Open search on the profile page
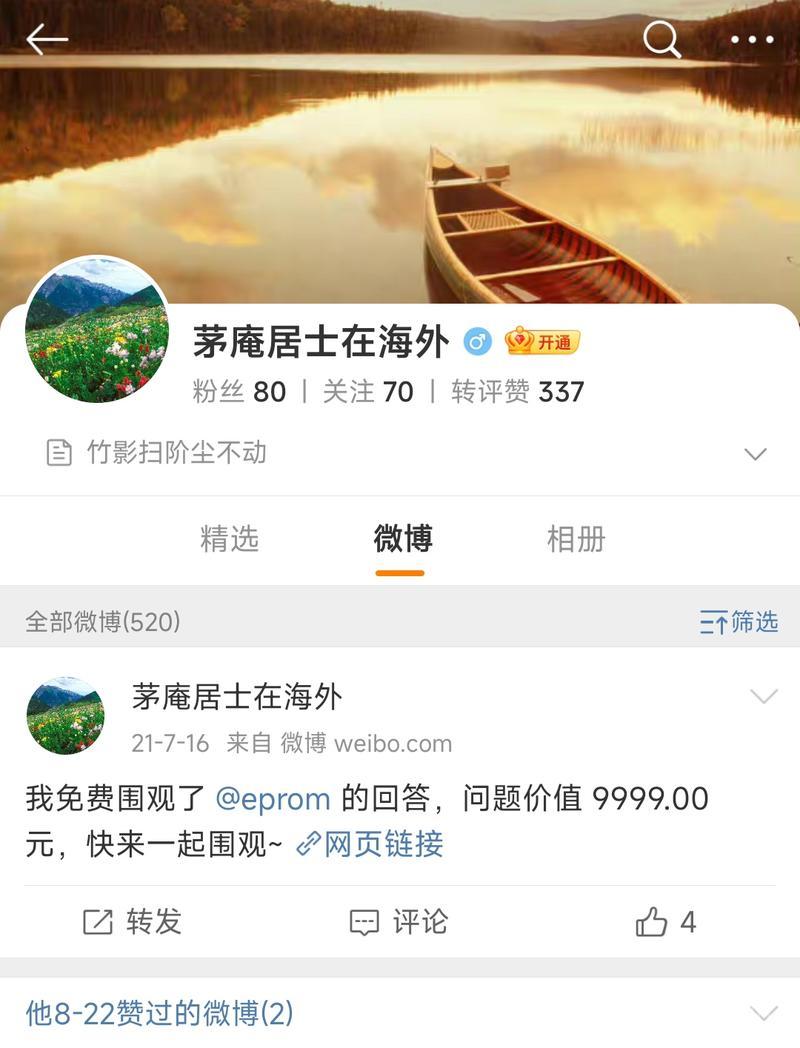Viewport: 800px width, 1048px height. tap(661, 40)
